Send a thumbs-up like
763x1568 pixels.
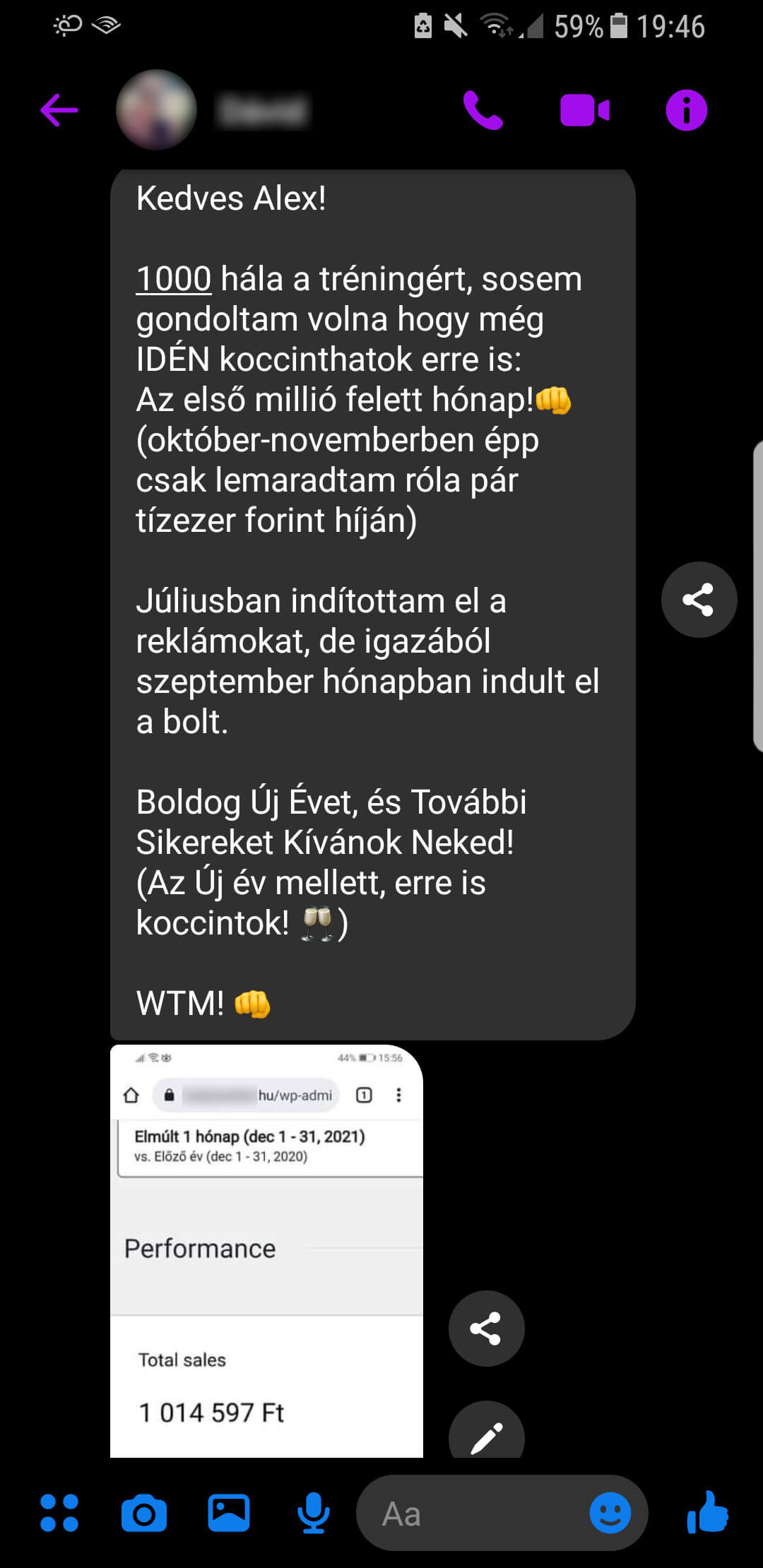point(707,1511)
